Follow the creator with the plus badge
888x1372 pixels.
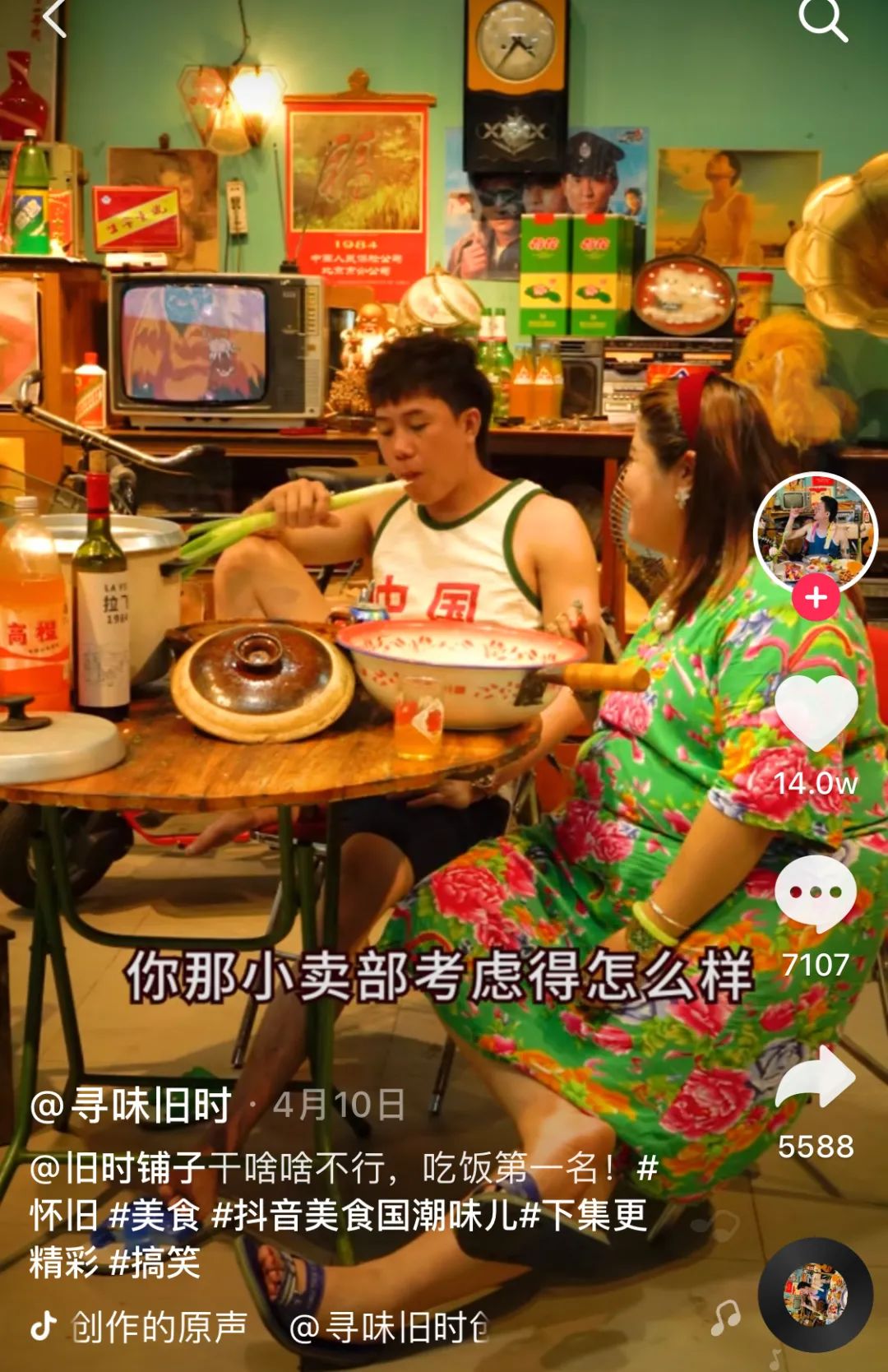pyautogui.click(x=815, y=597)
